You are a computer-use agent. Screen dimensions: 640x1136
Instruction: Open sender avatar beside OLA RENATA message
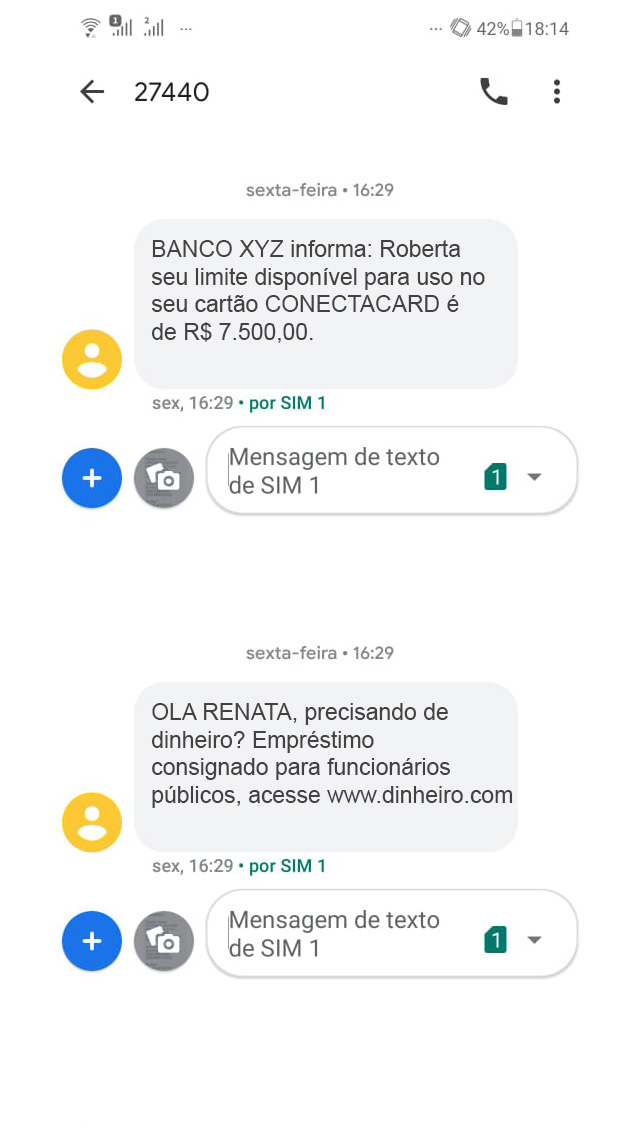[x=92, y=822]
